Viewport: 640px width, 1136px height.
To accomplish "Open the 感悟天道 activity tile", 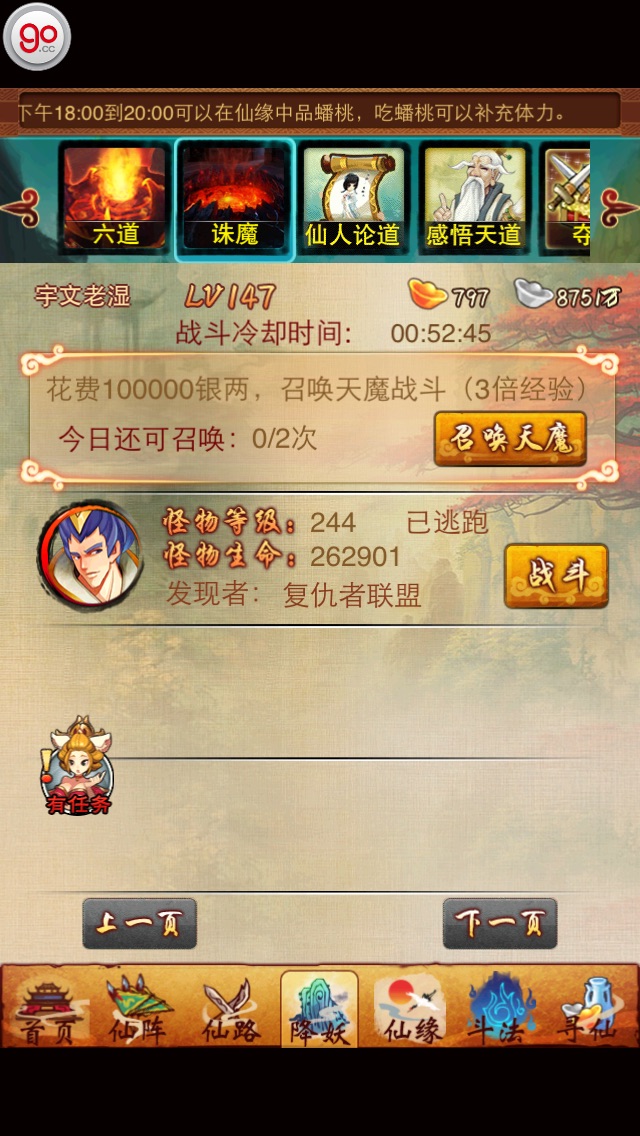I will (x=473, y=198).
